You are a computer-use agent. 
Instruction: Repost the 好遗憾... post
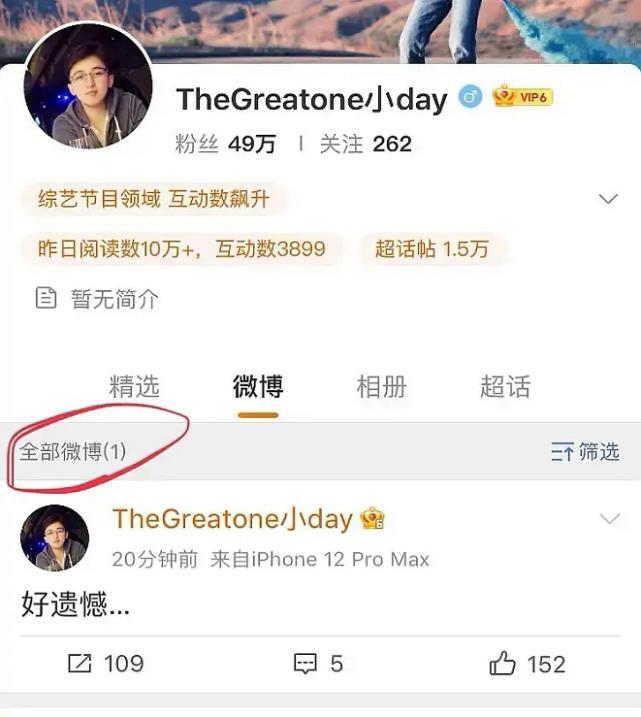105,664
